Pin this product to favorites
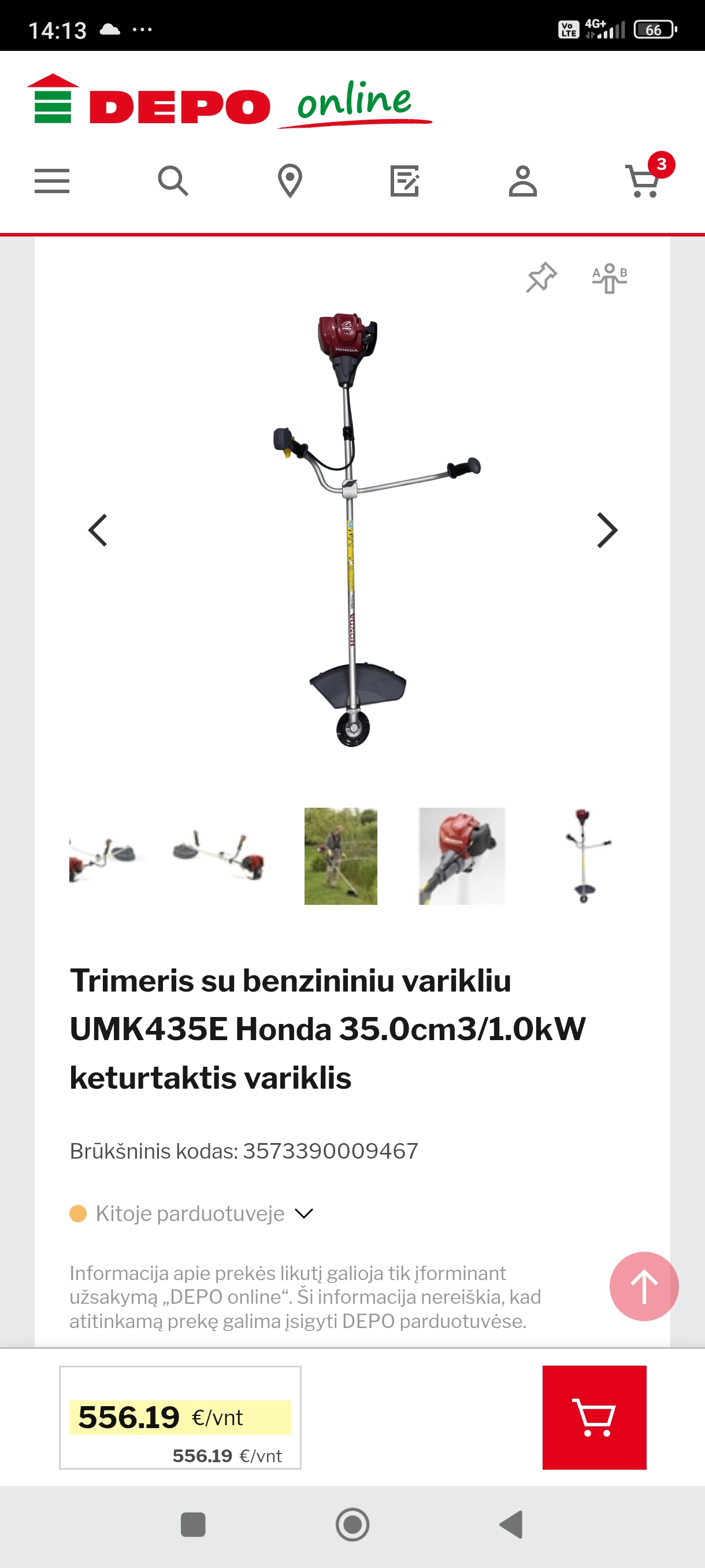This screenshot has height=1568, width=705. [x=541, y=278]
